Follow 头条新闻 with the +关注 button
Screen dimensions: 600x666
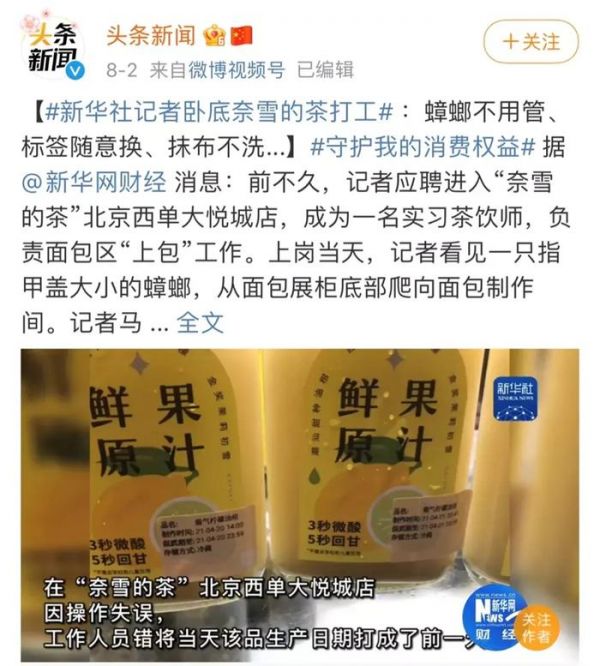(x=531, y=42)
